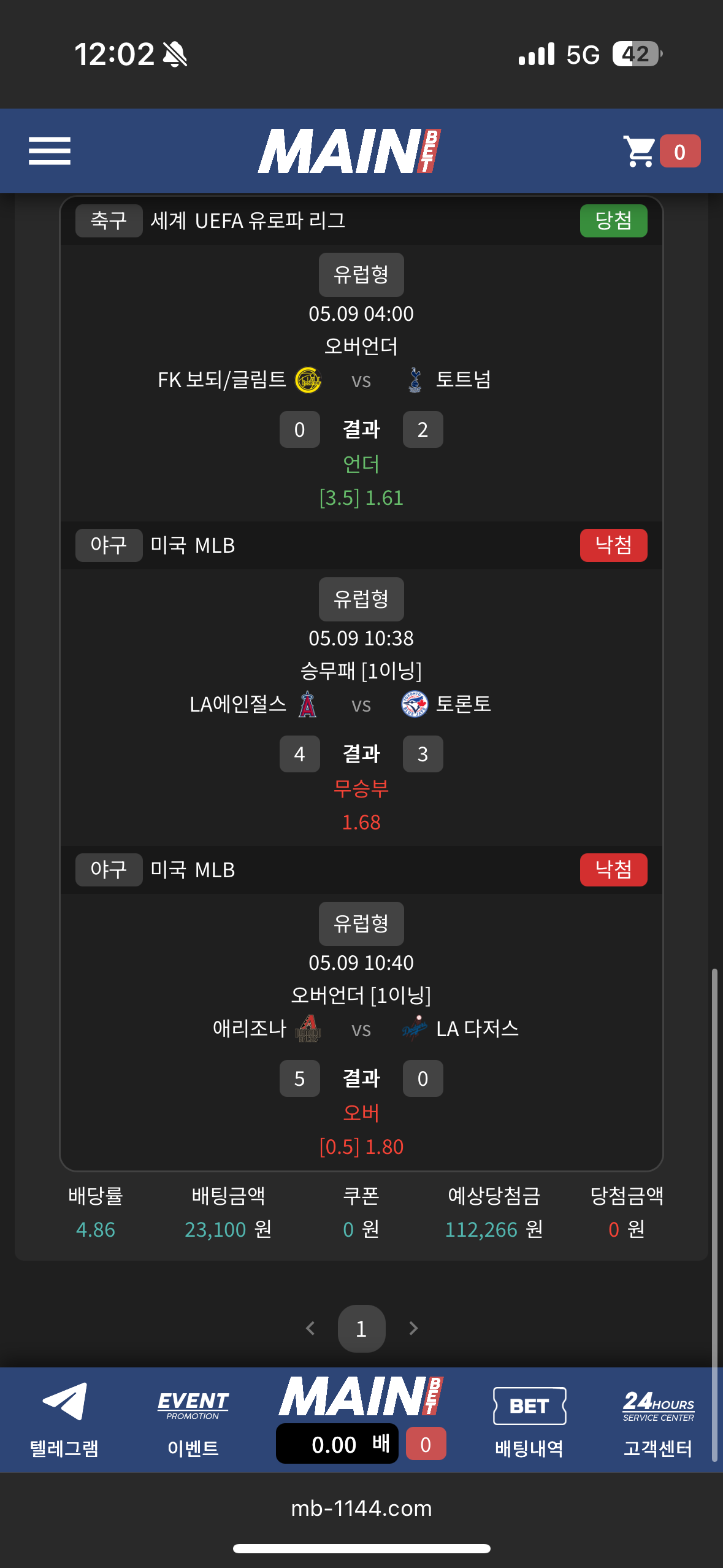Tap the MAIN BET logo in header

coord(349,151)
